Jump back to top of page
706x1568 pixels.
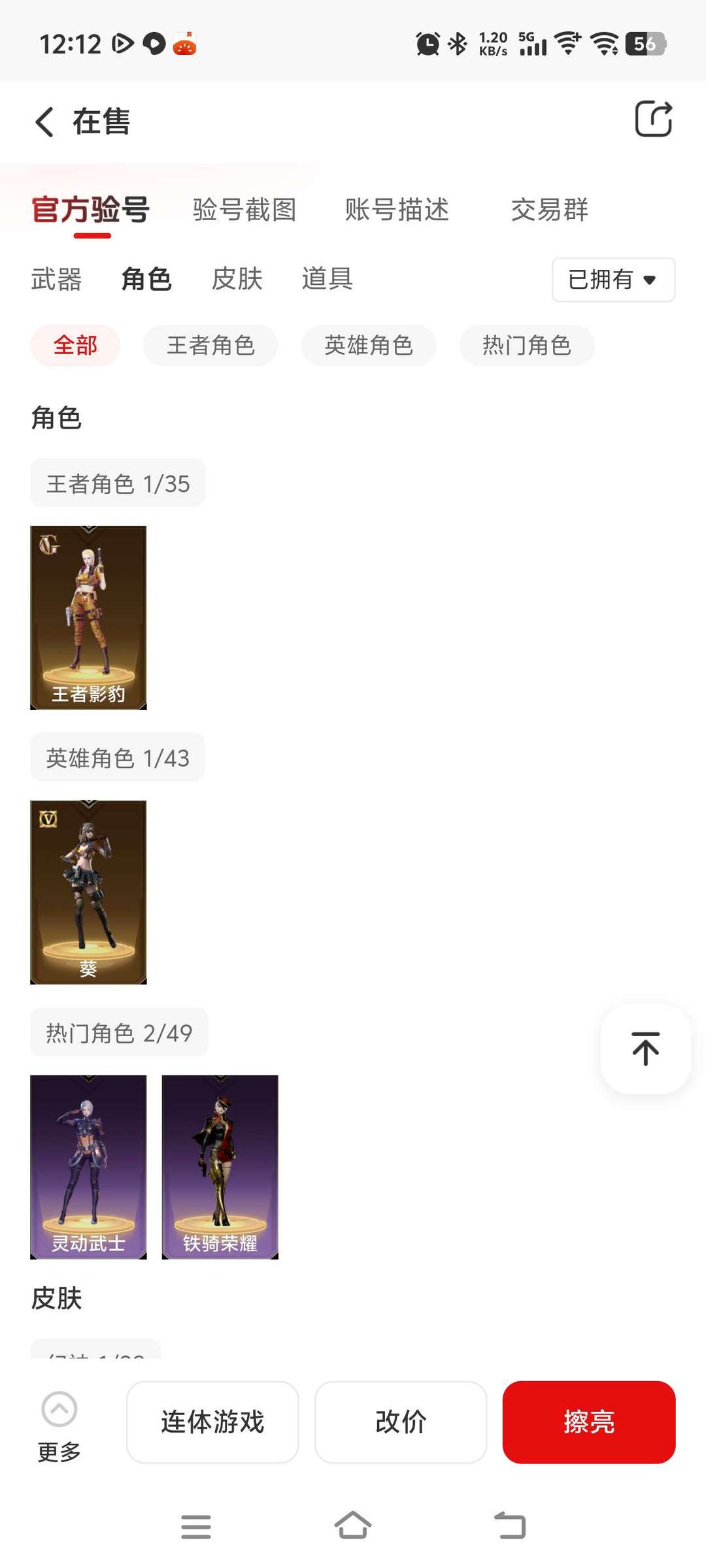[x=645, y=1049]
